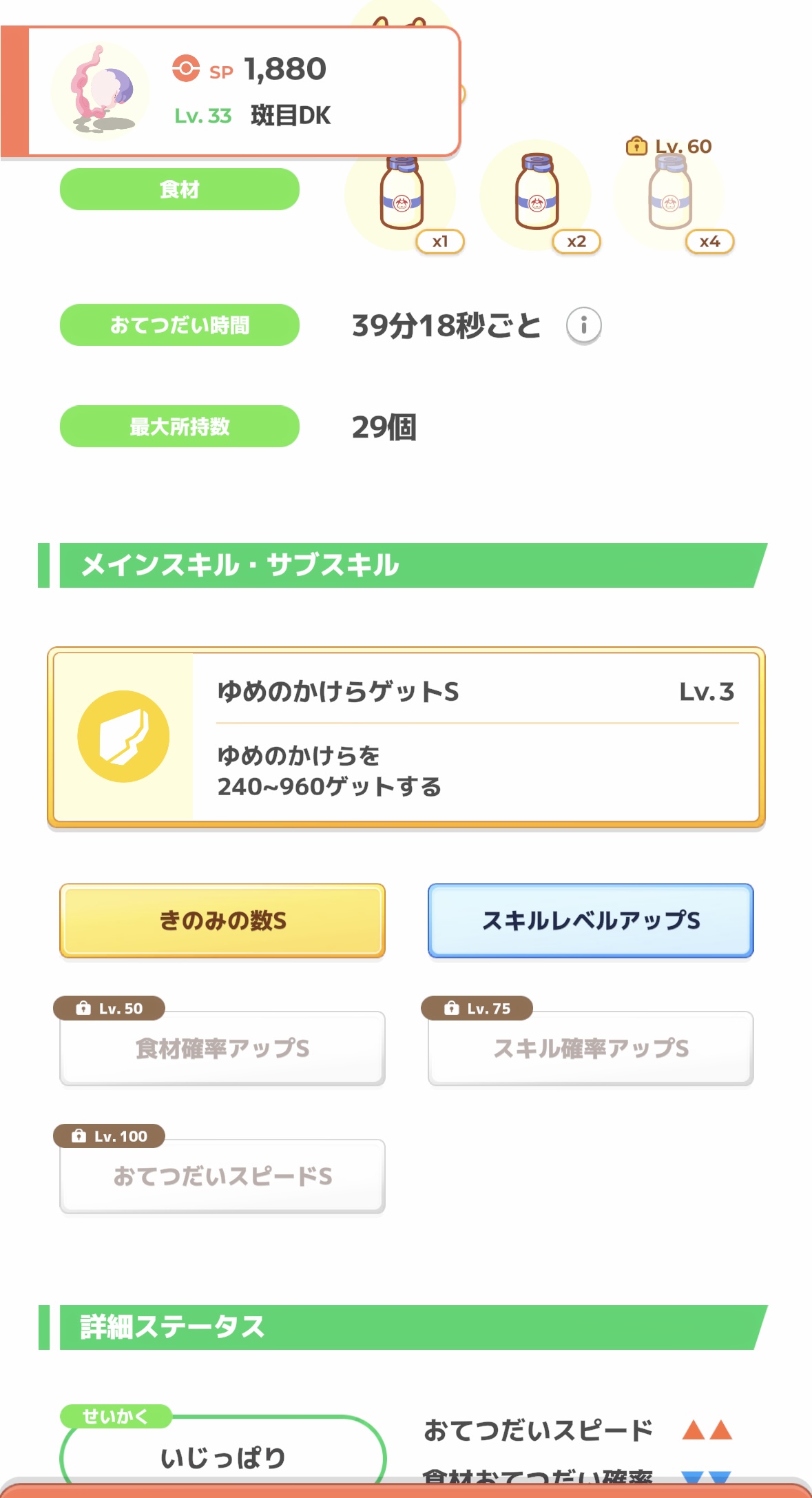Tap the きのみの数S sub skill
This screenshot has width=812, height=1498.
222,921
